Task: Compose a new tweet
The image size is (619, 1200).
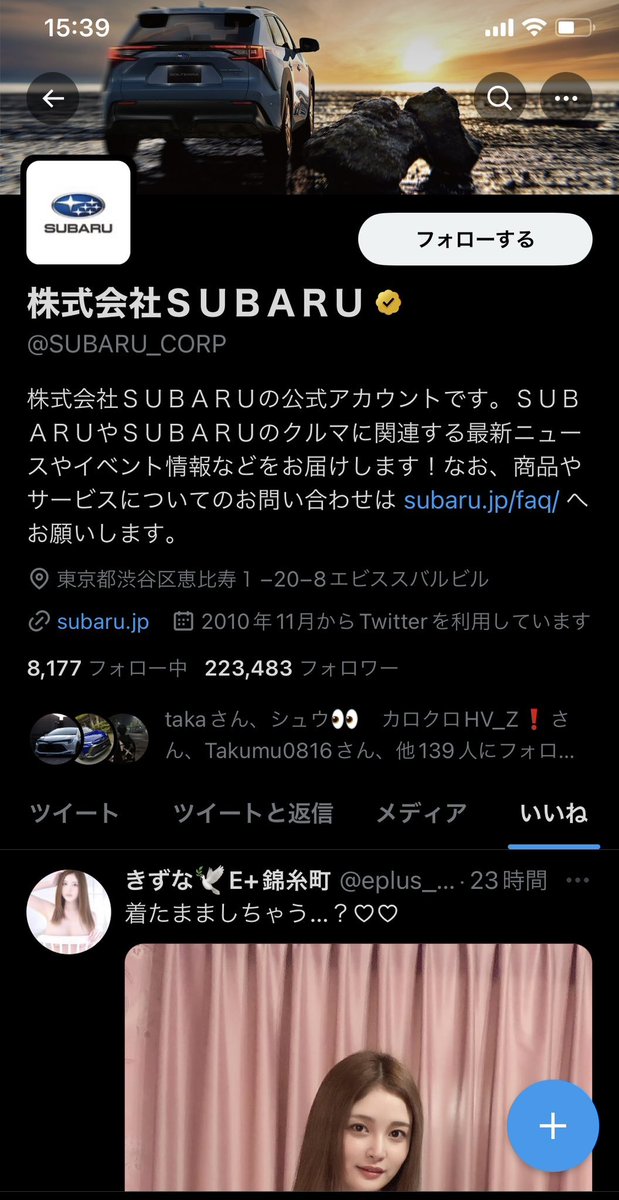Action: [552, 1126]
